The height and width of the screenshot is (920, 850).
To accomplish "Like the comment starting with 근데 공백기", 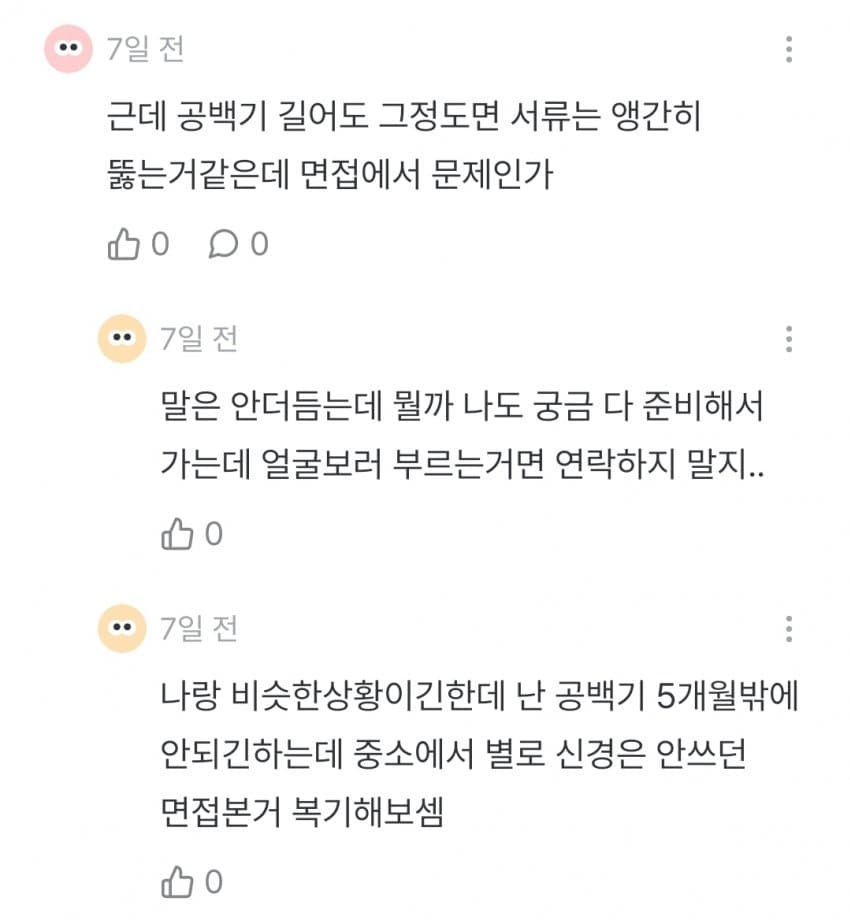I will [x=124, y=243].
